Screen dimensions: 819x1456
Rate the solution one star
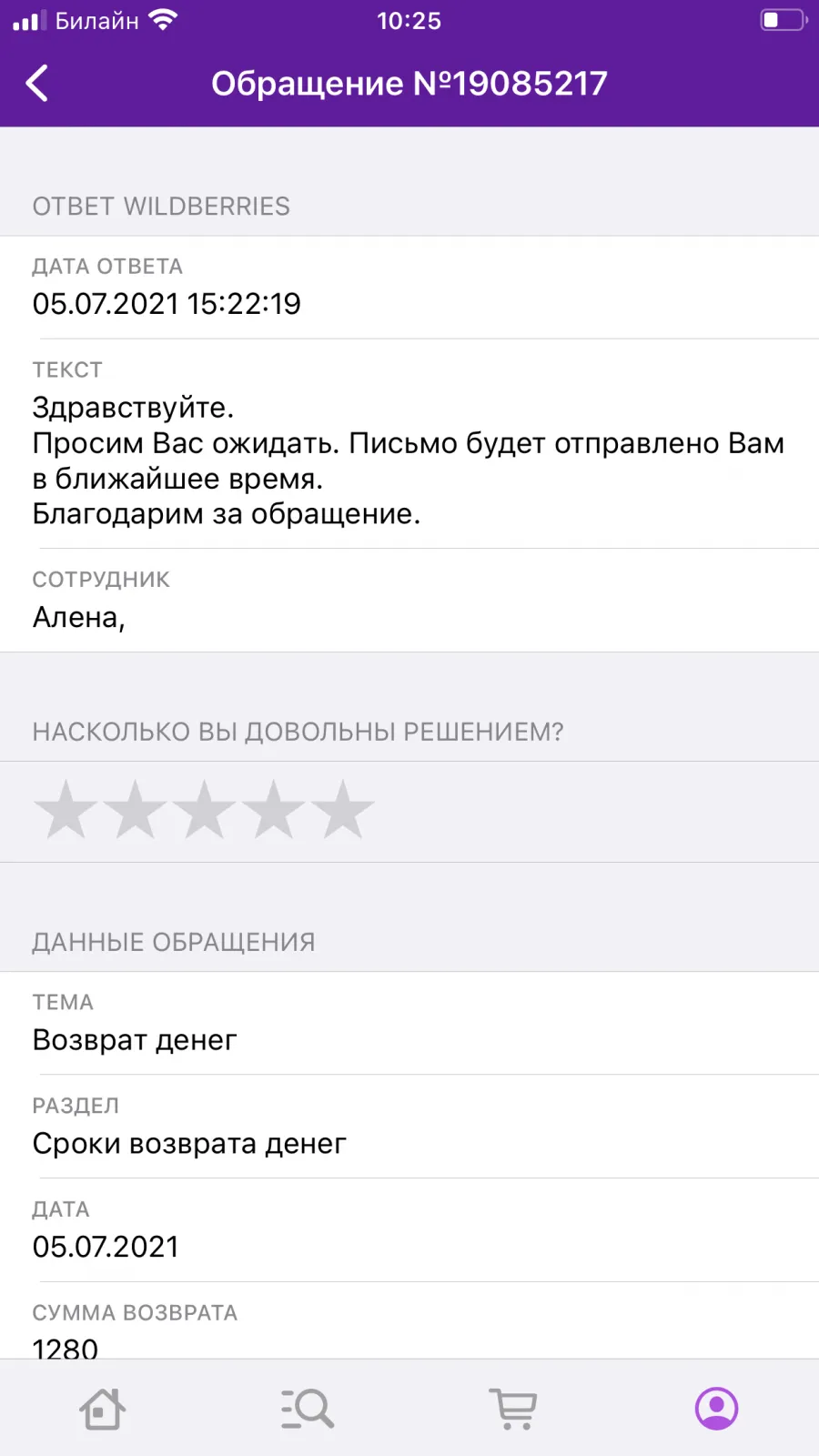click(66, 809)
